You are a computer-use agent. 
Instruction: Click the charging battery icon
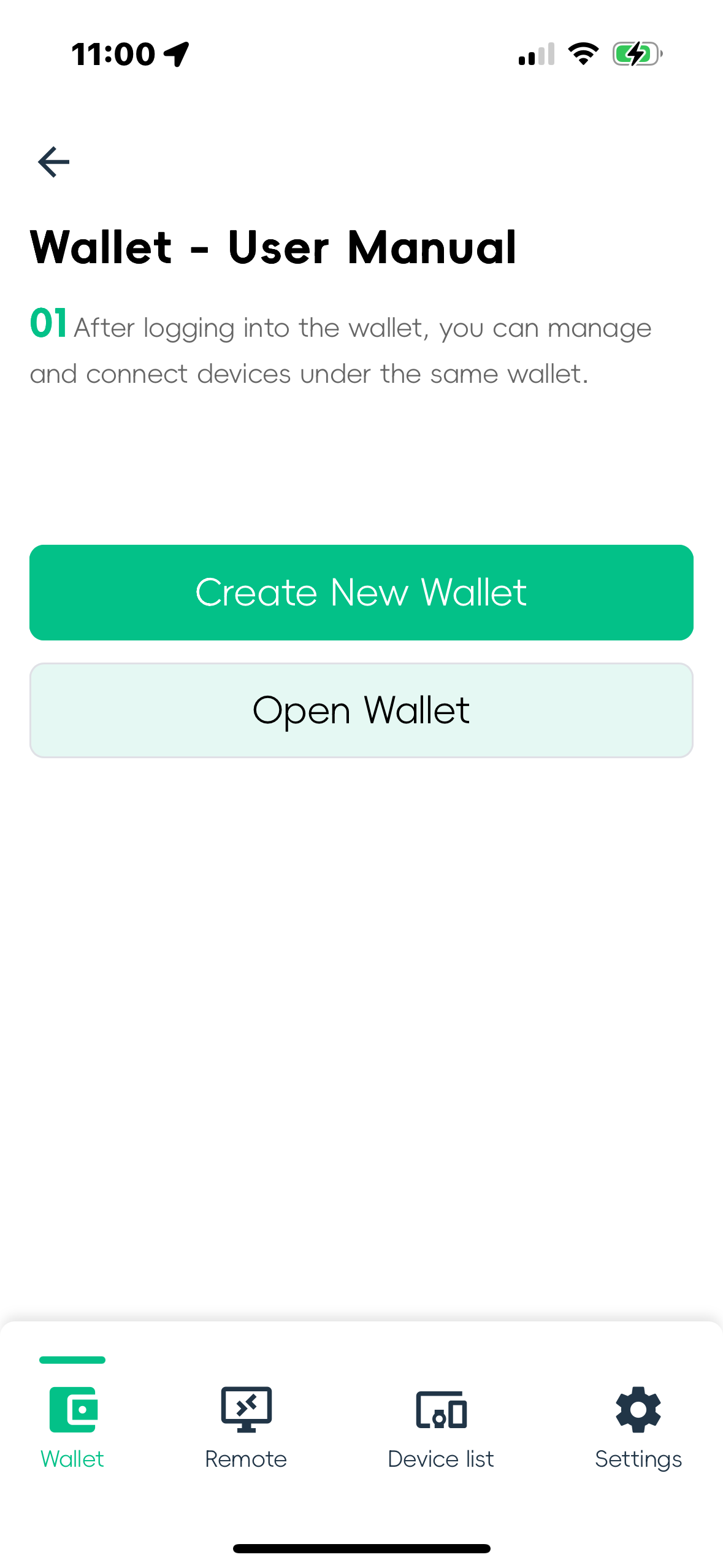(x=637, y=54)
